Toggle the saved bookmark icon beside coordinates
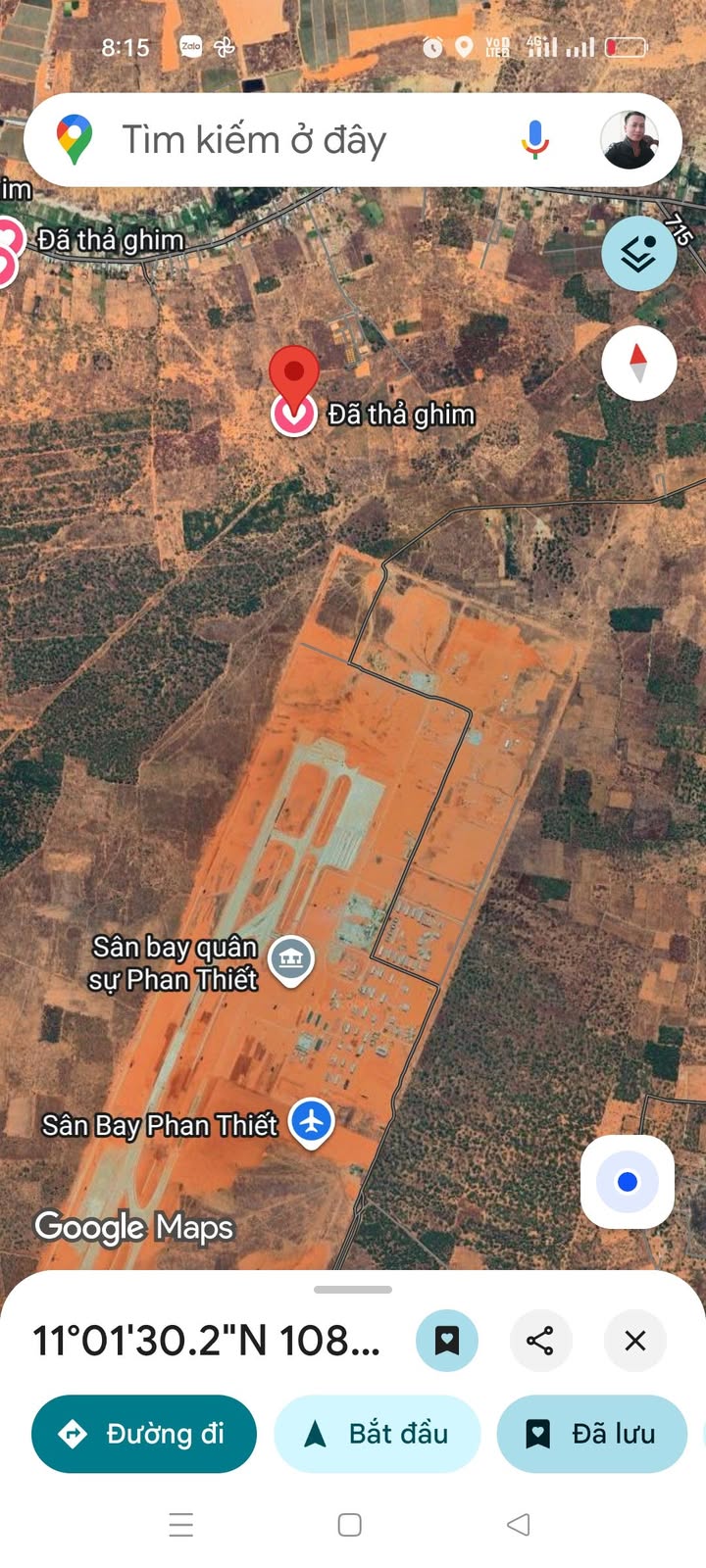 coord(447,1340)
